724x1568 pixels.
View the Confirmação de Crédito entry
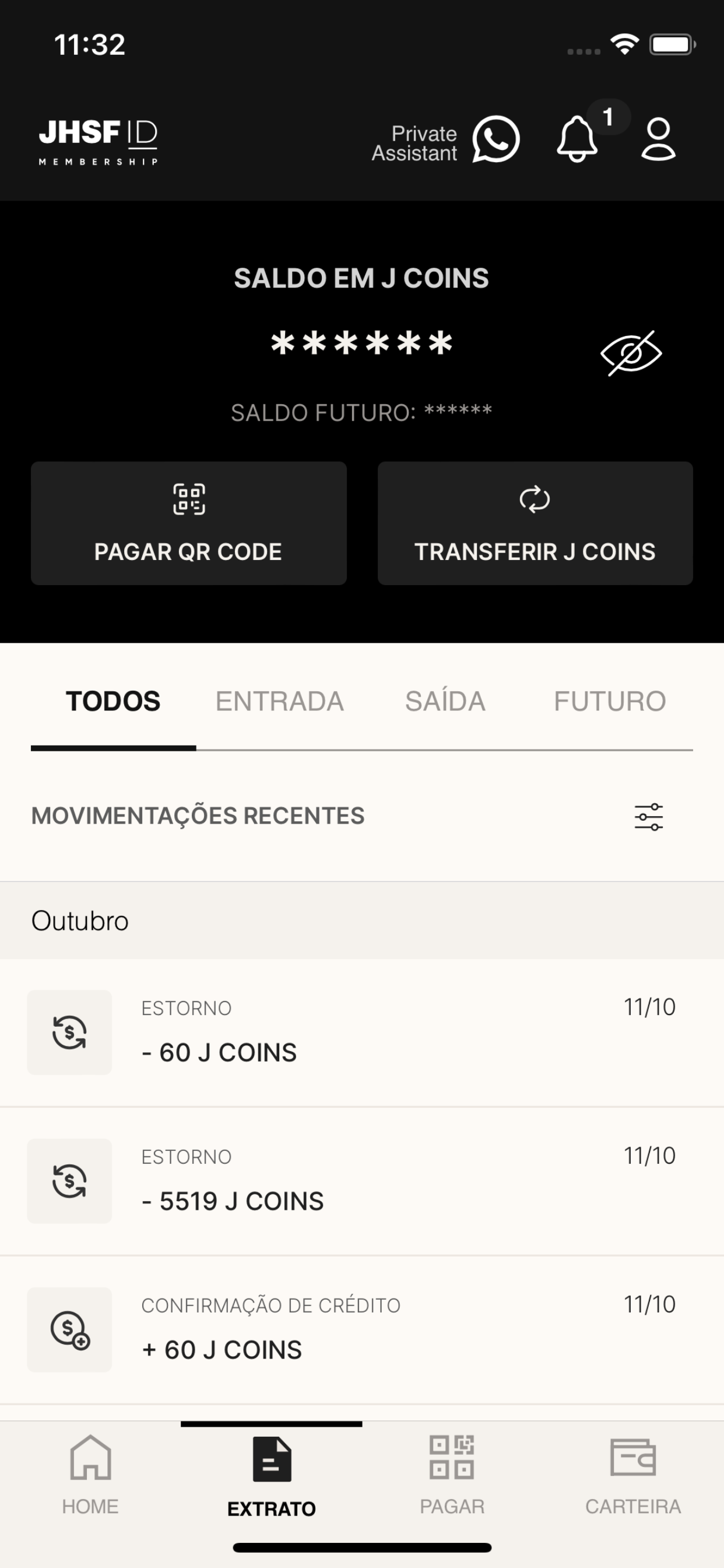pos(362,1329)
